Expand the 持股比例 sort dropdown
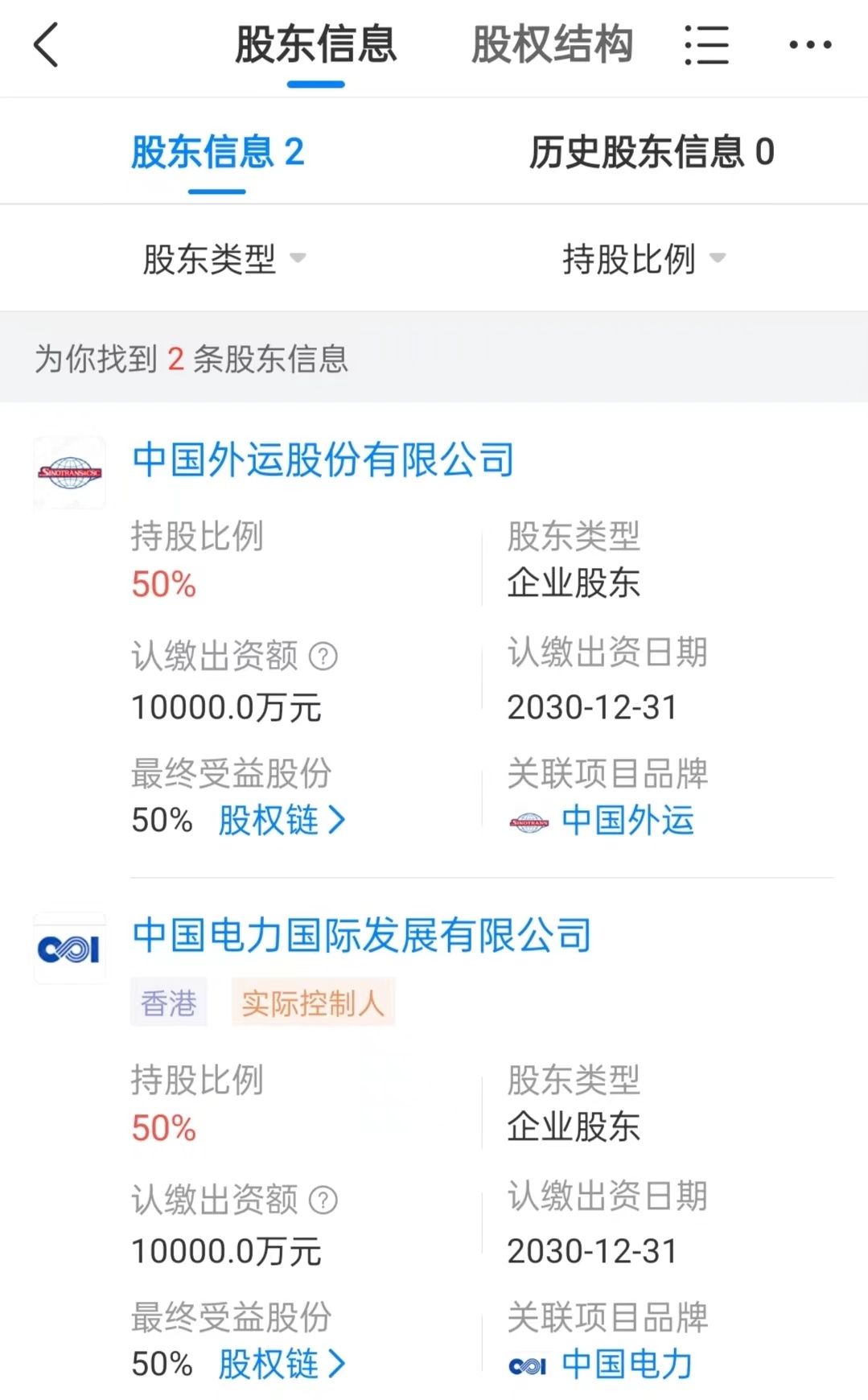Viewport: 868px width, 1400px height. pos(644,259)
